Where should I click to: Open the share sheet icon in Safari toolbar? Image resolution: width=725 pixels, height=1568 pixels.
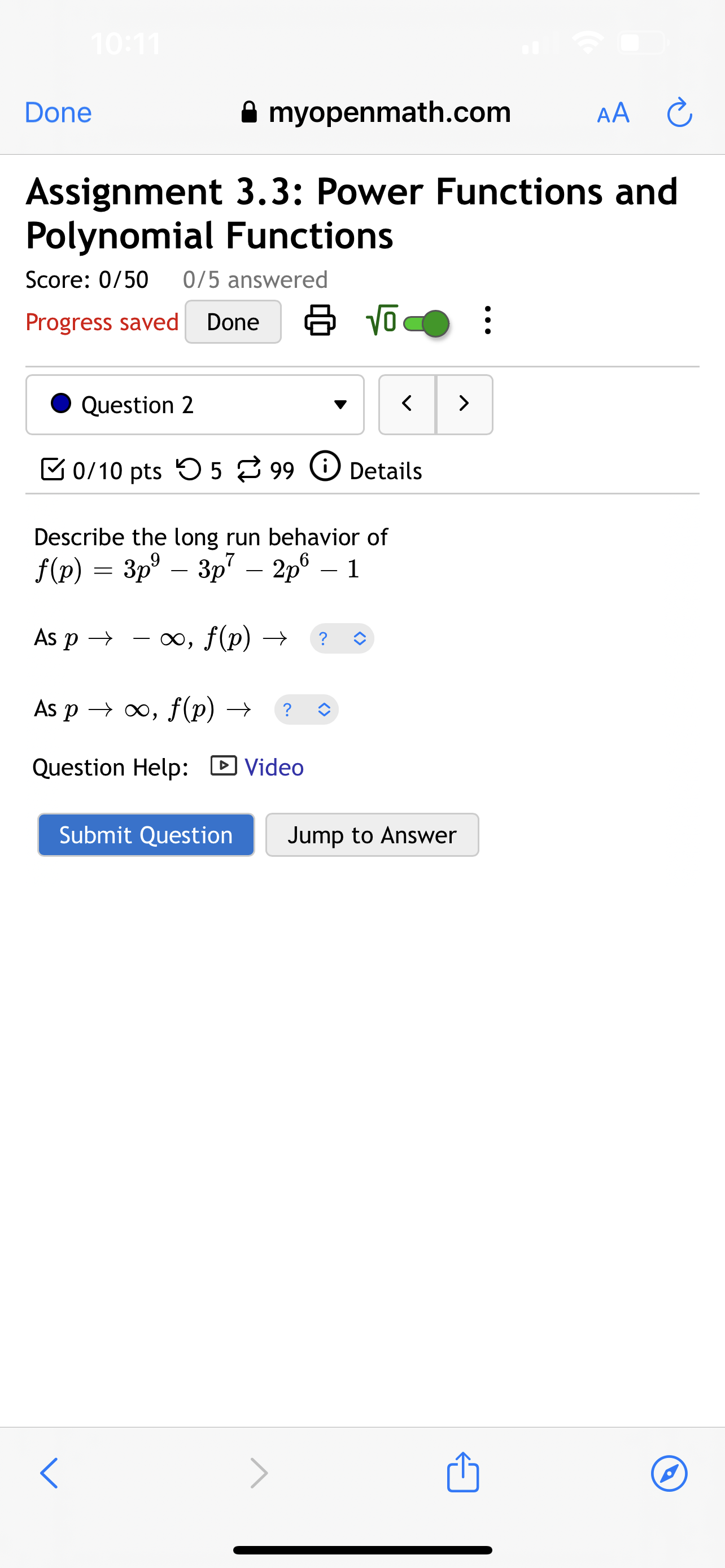pos(463,1473)
